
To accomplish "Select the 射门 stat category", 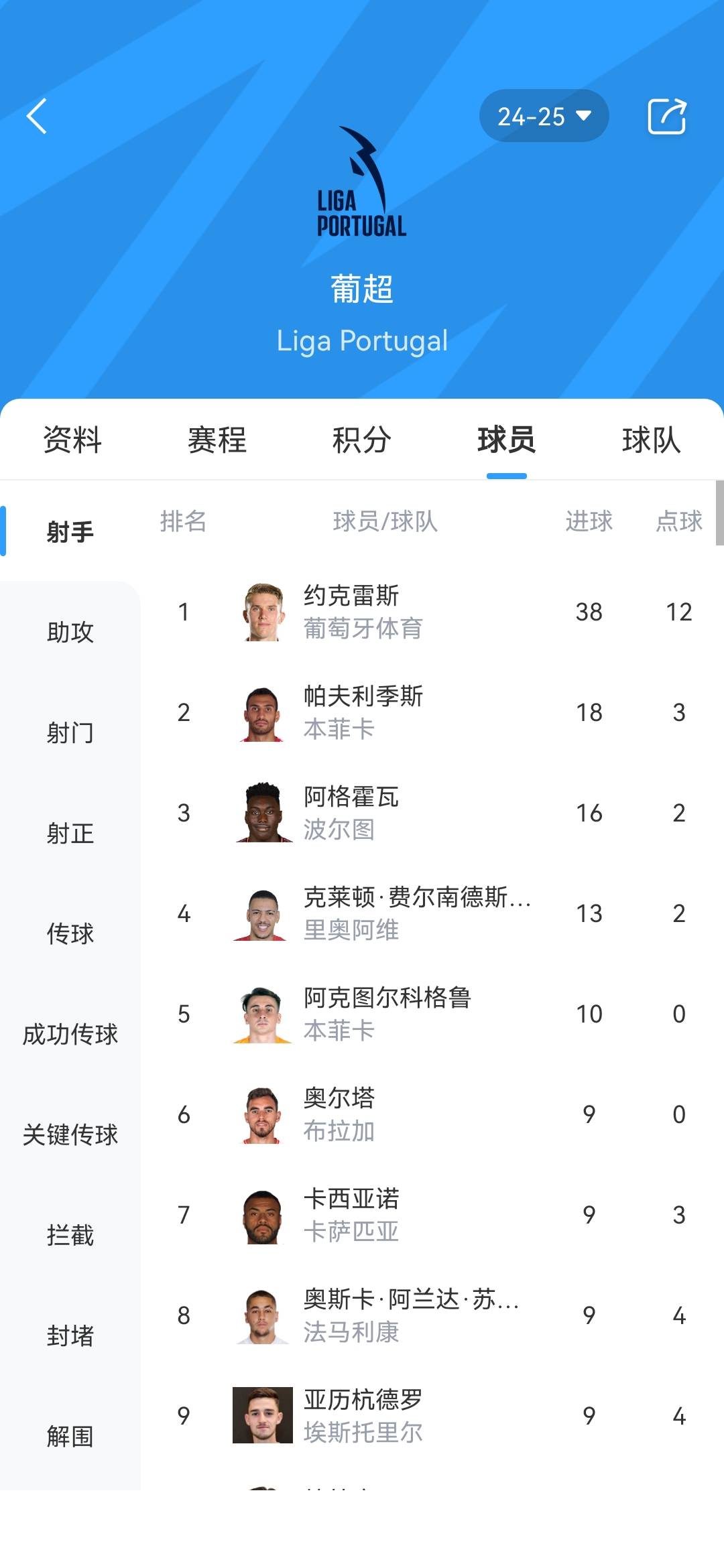I will [x=70, y=732].
